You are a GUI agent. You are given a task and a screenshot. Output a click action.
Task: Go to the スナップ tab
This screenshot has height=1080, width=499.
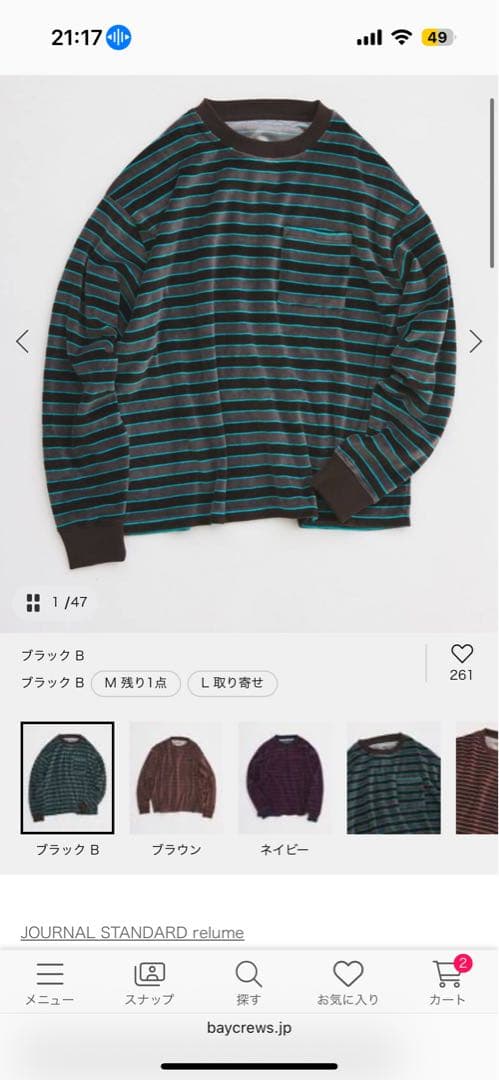click(150, 983)
